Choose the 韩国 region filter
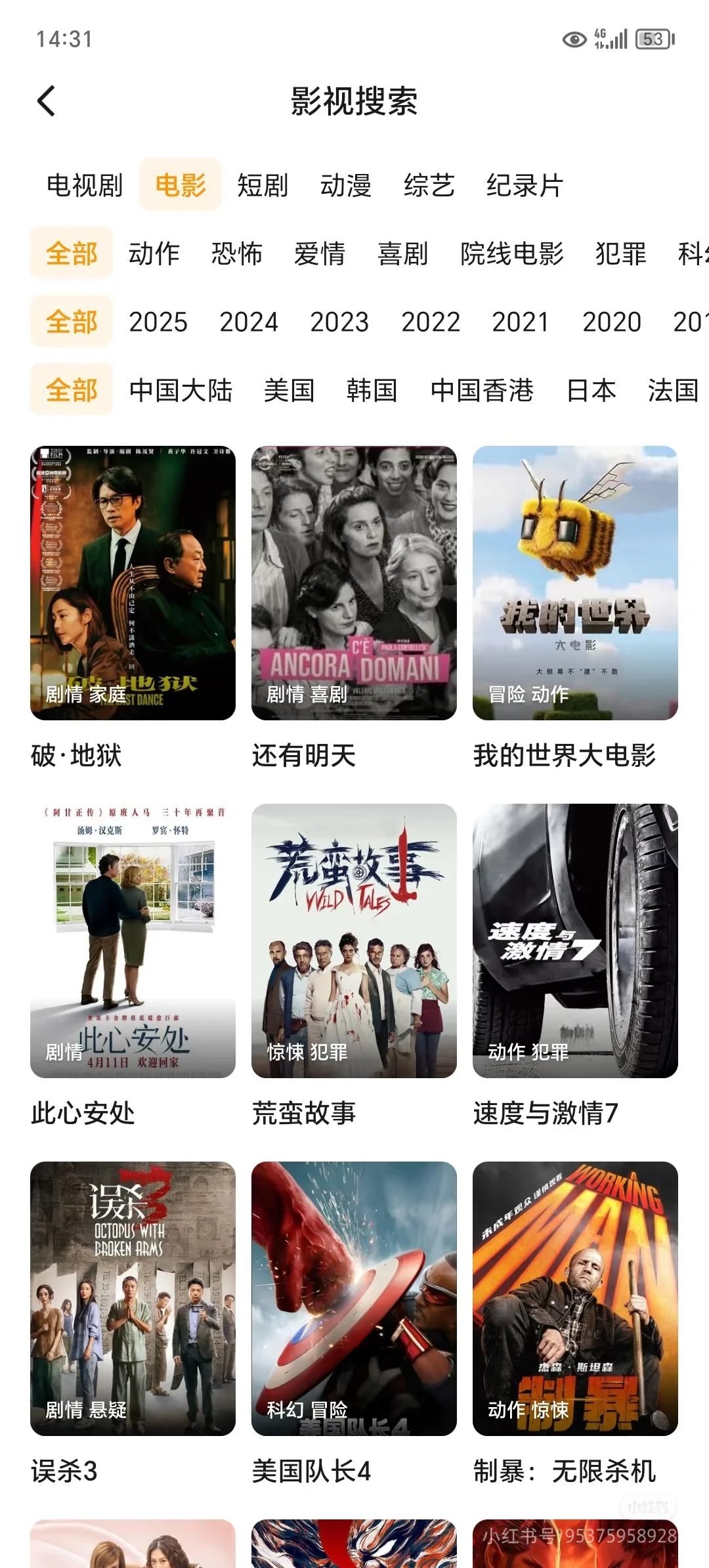 tap(372, 390)
